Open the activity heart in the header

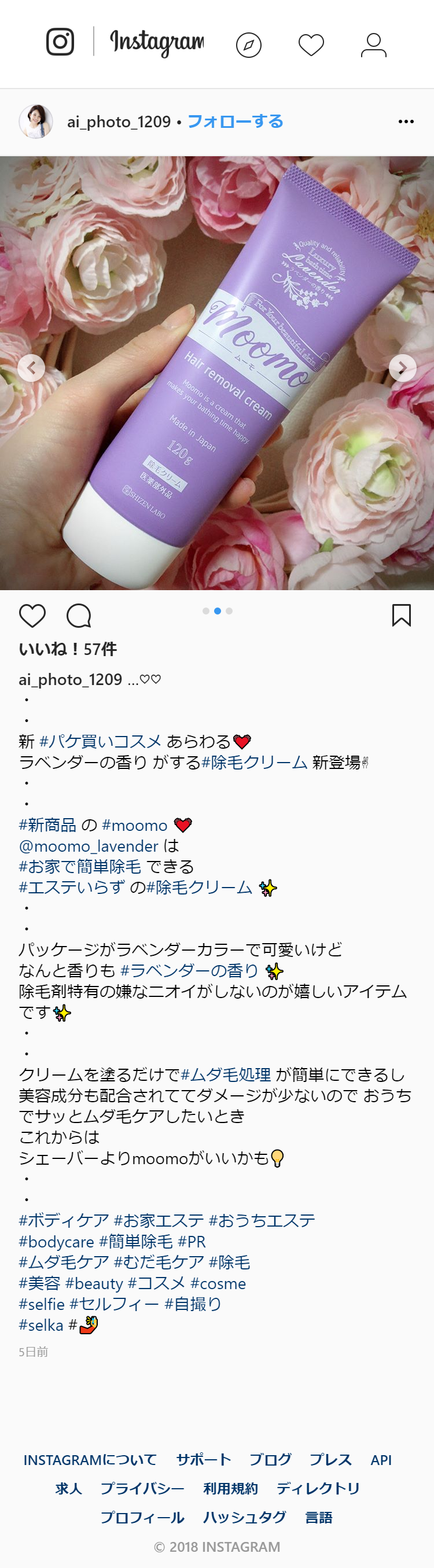pos(311,45)
